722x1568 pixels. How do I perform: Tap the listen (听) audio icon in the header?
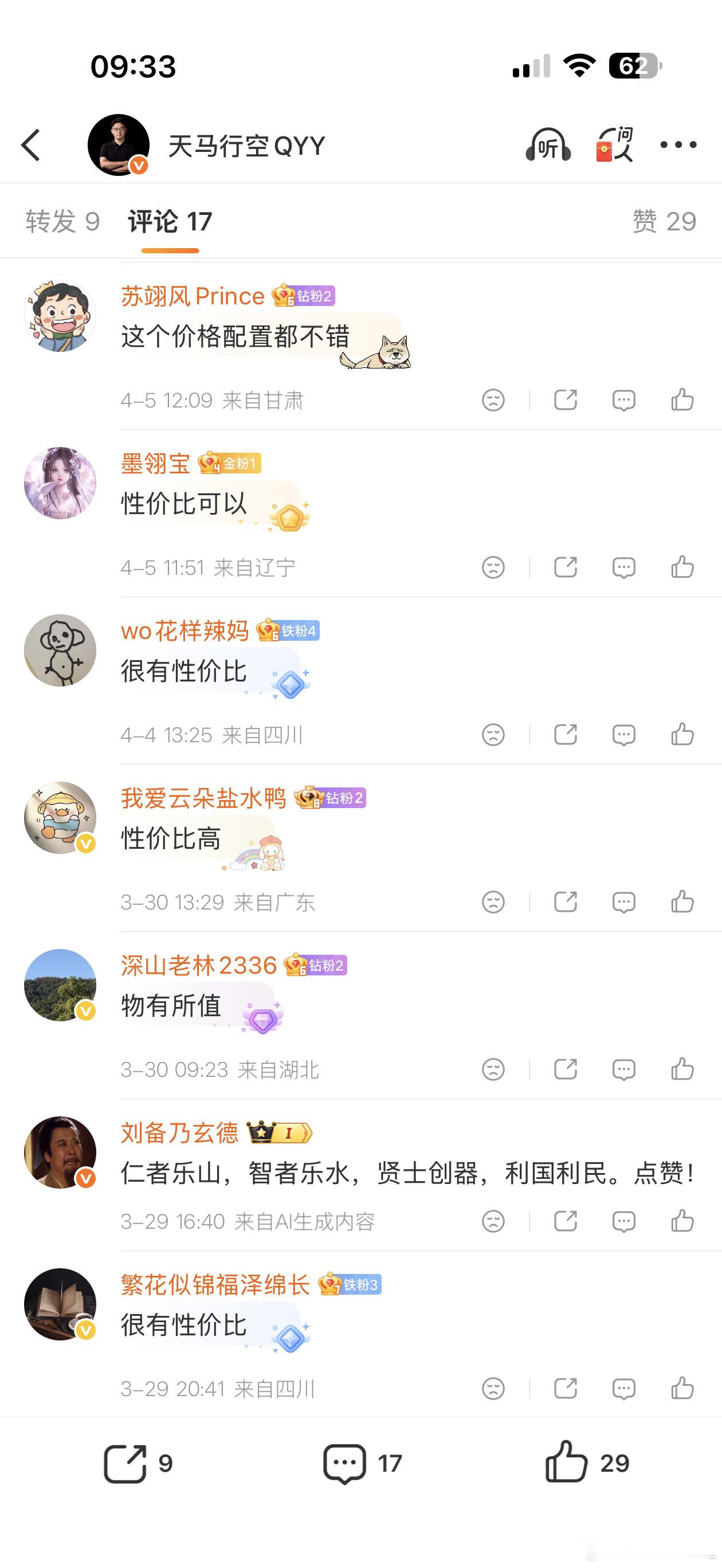tap(547, 146)
